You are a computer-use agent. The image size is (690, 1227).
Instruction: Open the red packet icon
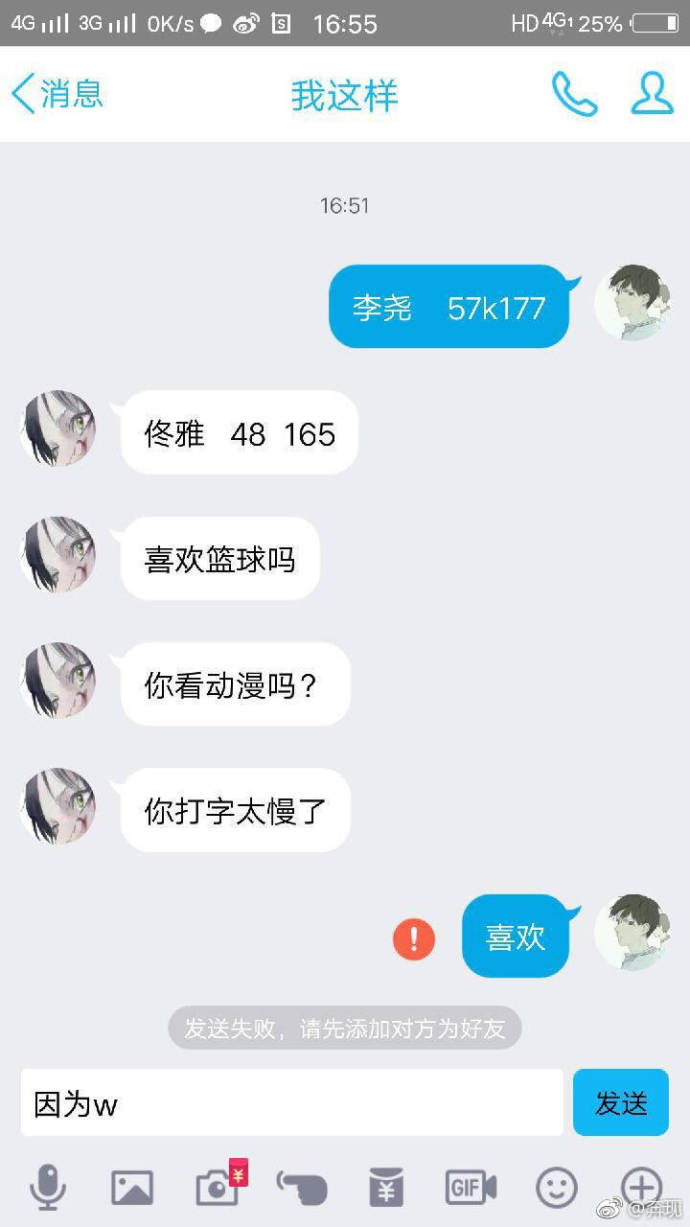(386, 1187)
